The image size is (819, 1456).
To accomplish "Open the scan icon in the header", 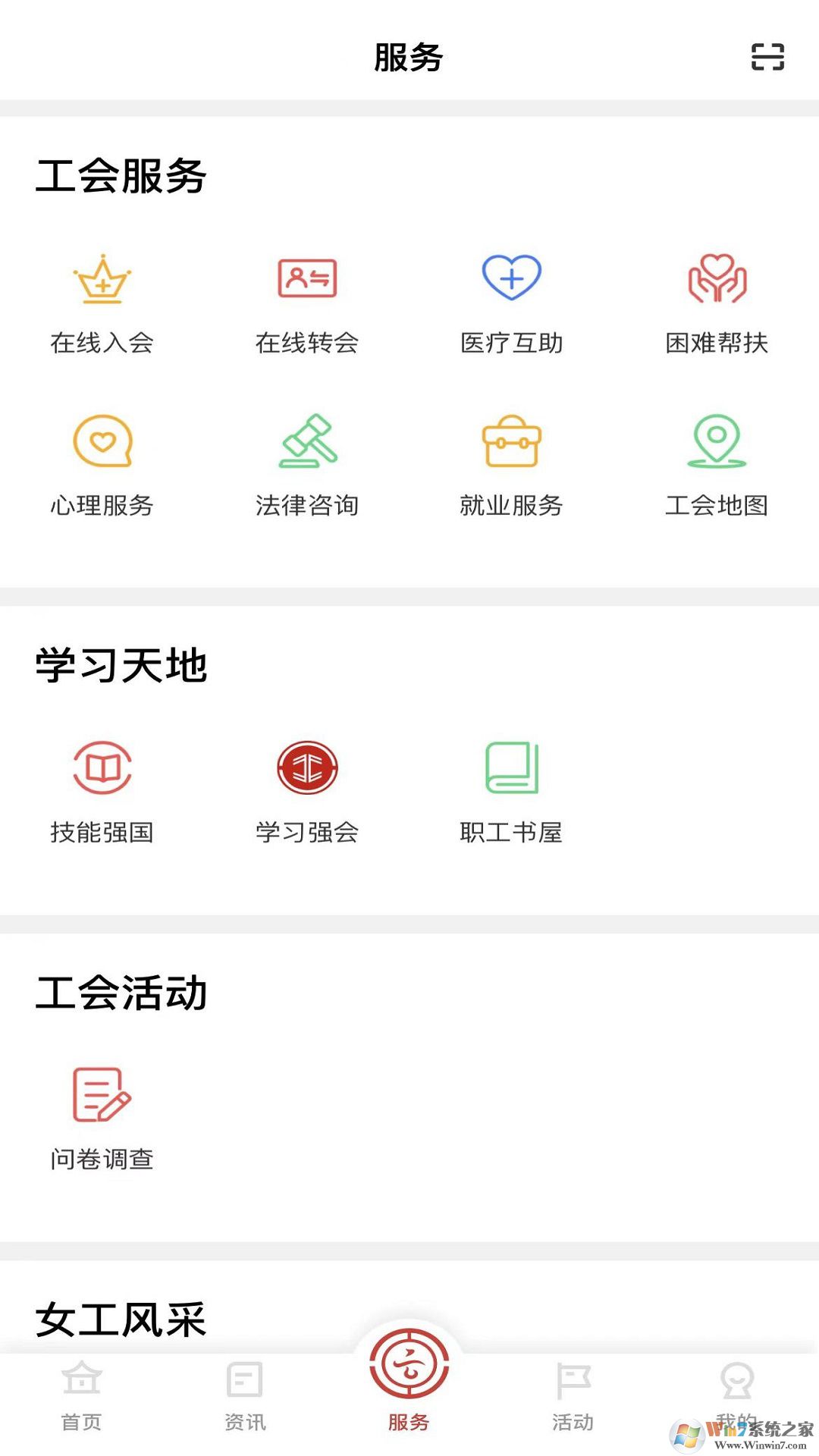I will pos(767,57).
